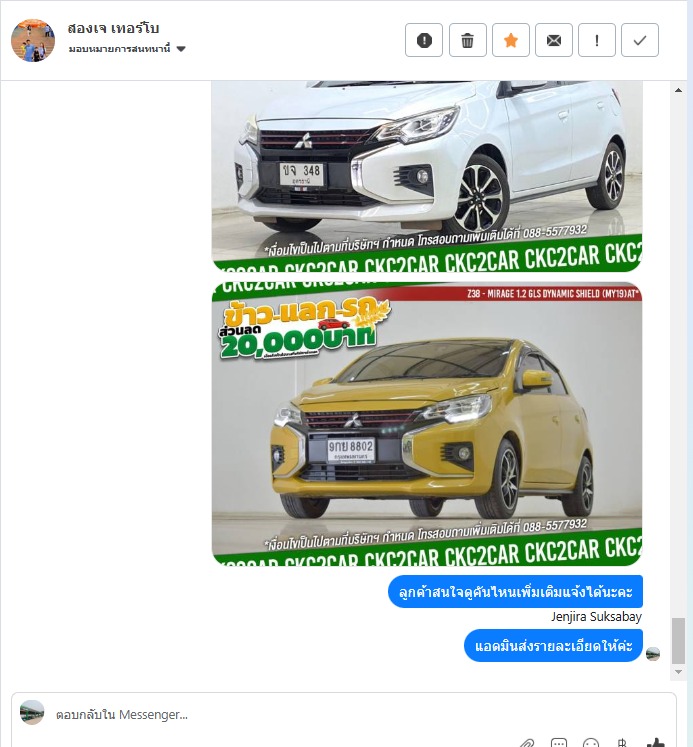Mark conversation as done with checkmark
The image size is (693, 747).
(x=640, y=40)
